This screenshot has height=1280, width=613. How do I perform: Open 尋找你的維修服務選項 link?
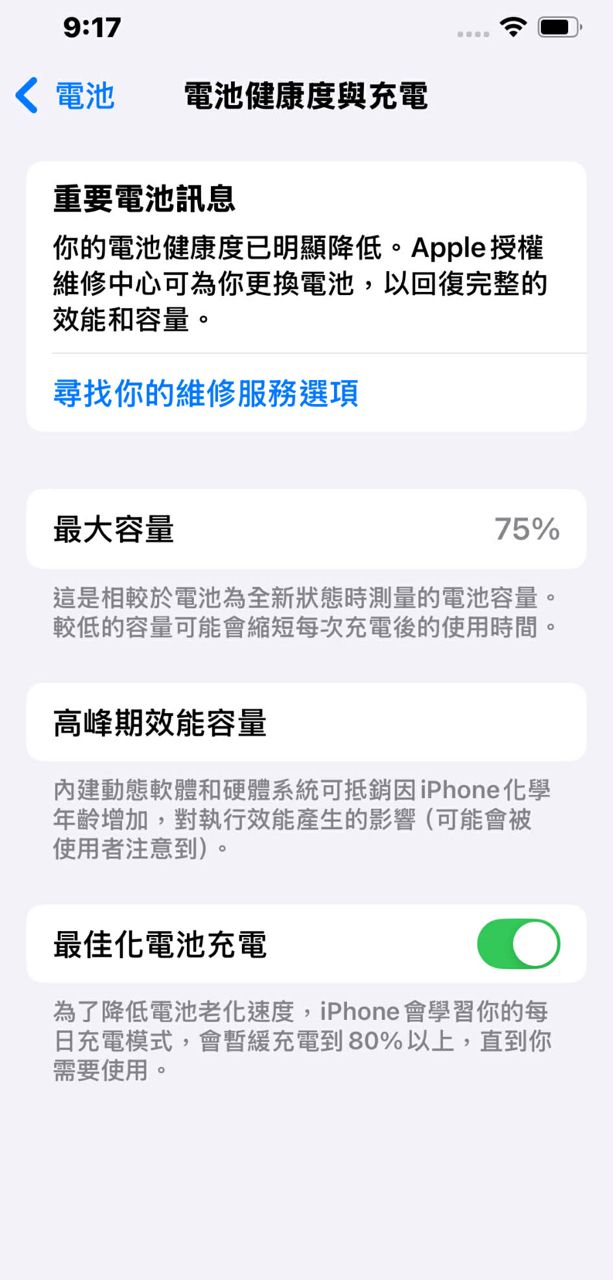coord(206,393)
